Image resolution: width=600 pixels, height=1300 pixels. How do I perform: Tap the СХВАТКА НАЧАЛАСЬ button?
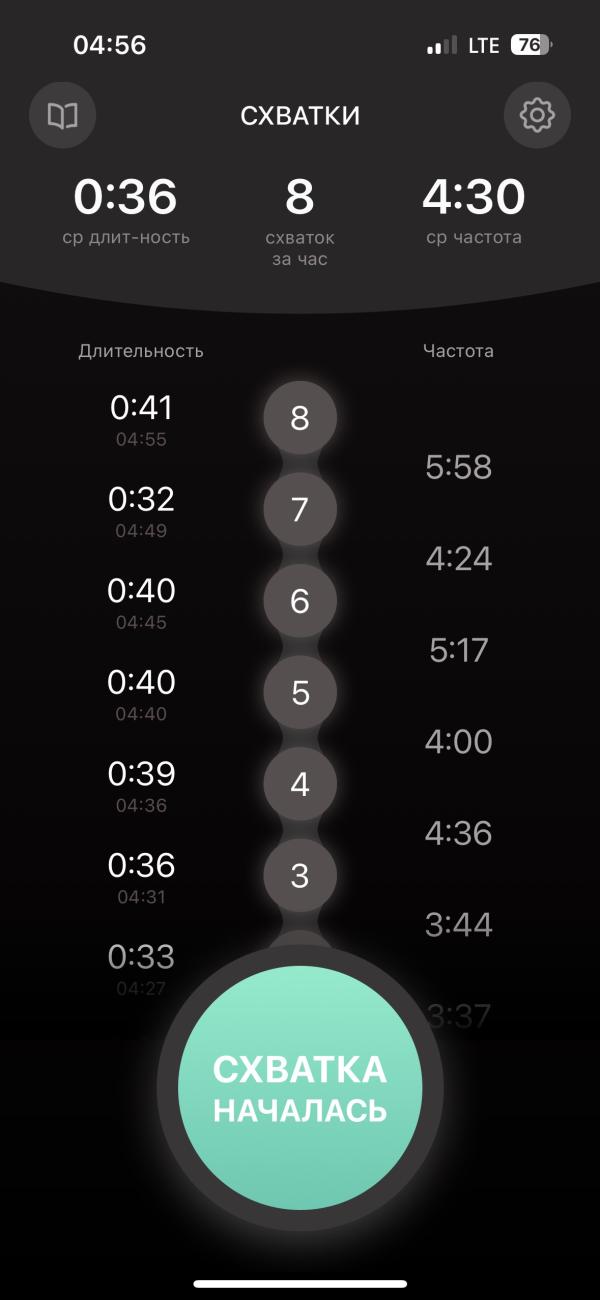point(300,1088)
